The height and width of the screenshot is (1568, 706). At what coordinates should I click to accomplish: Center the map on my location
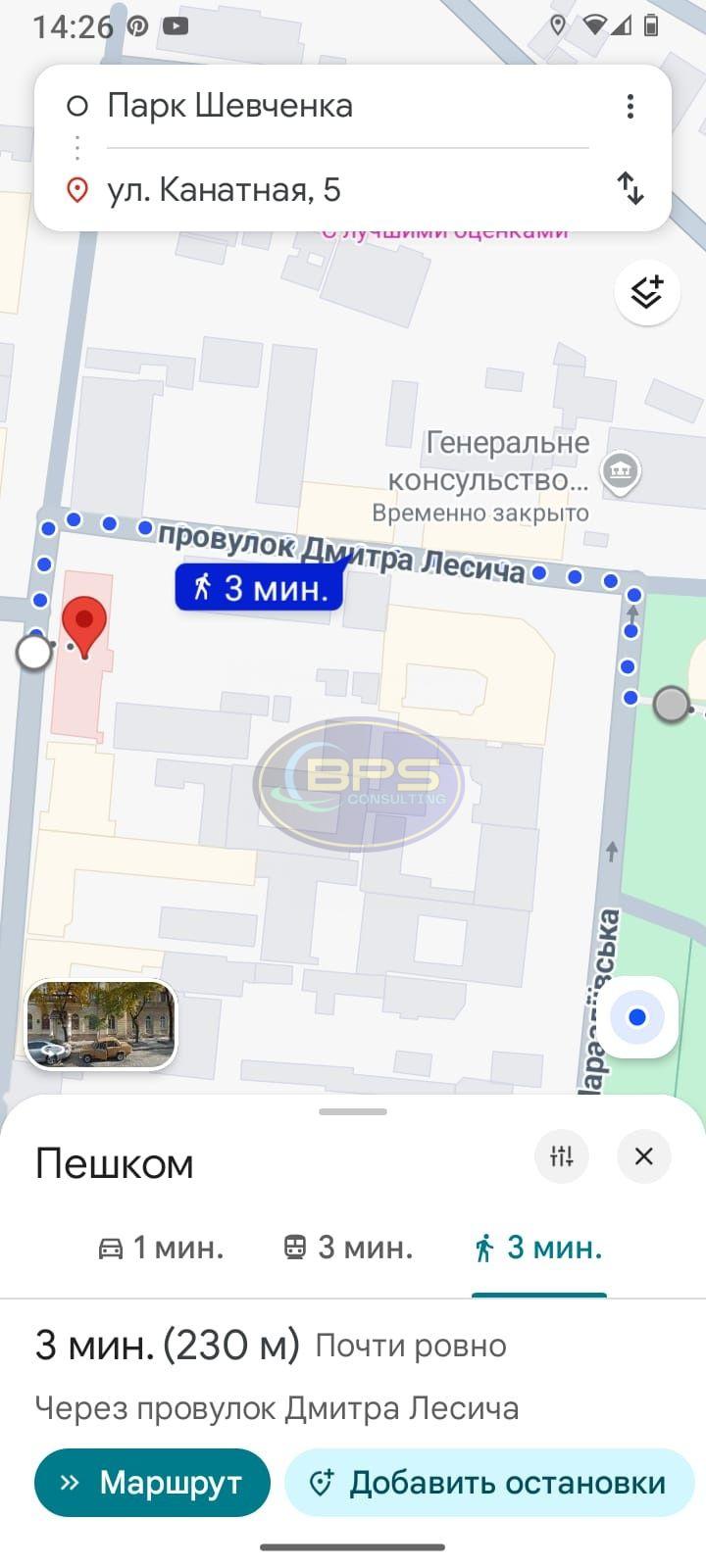pyautogui.click(x=637, y=1017)
